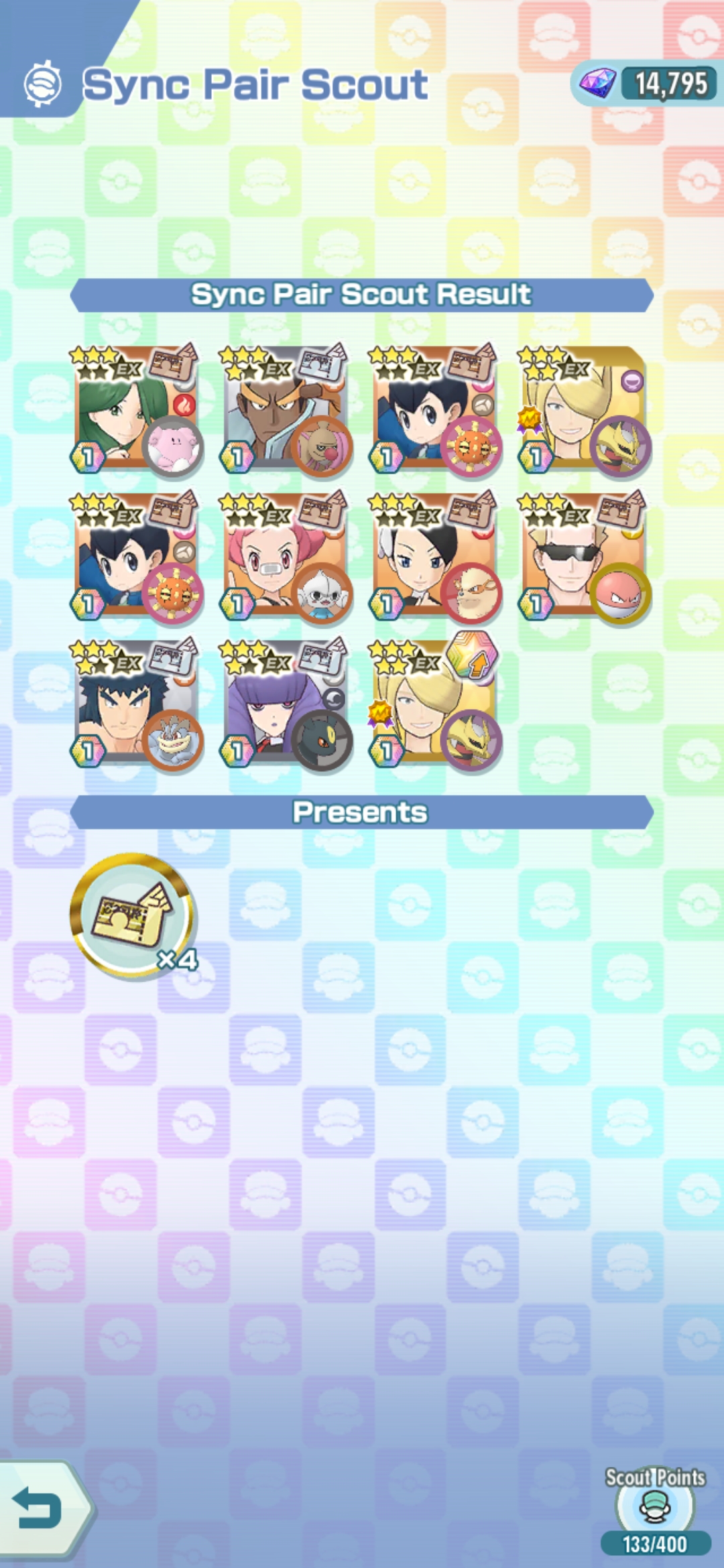Open the Arcanine sync pair card
This screenshot has height=1568, width=724.
[x=434, y=556]
